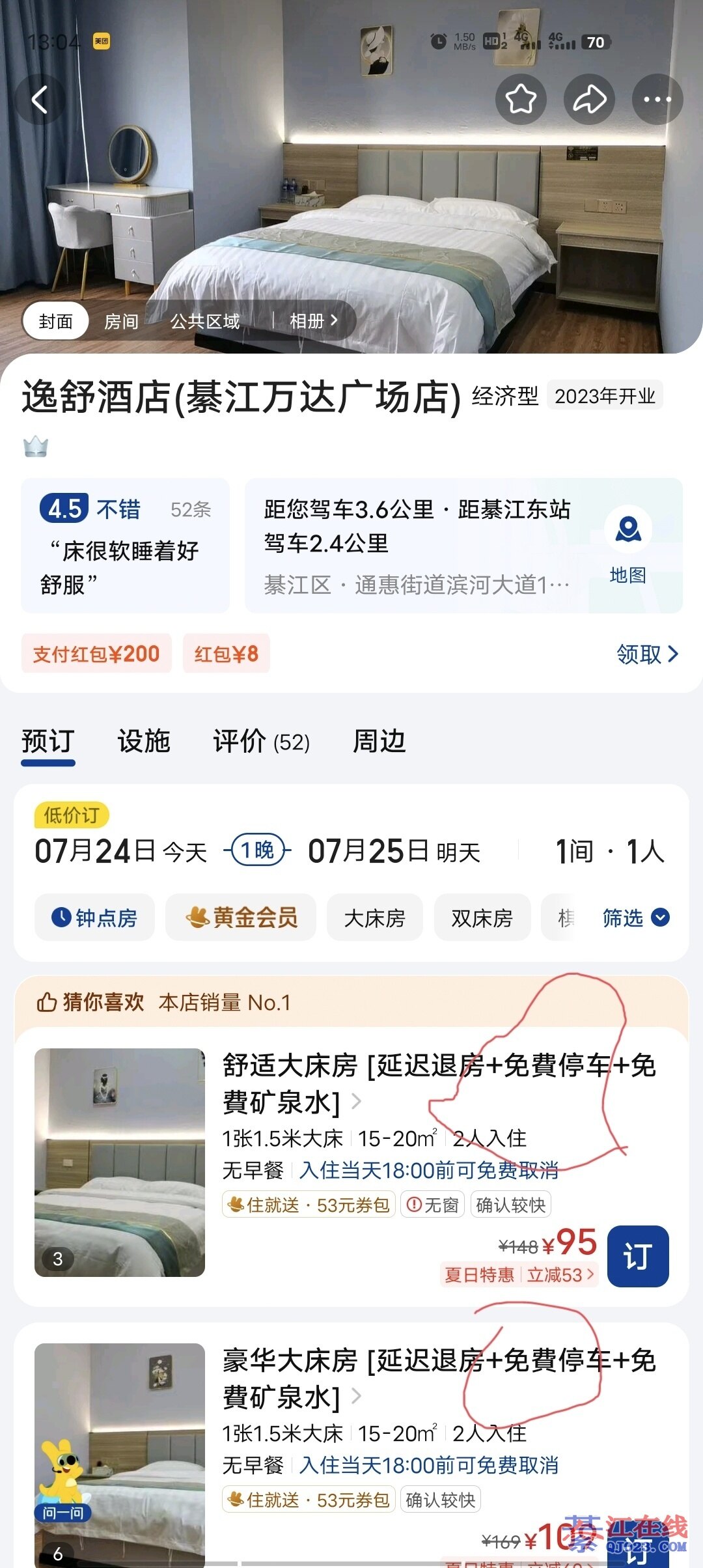
Task: Open the 4.5 rating reviews card
Action: coord(125,546)
